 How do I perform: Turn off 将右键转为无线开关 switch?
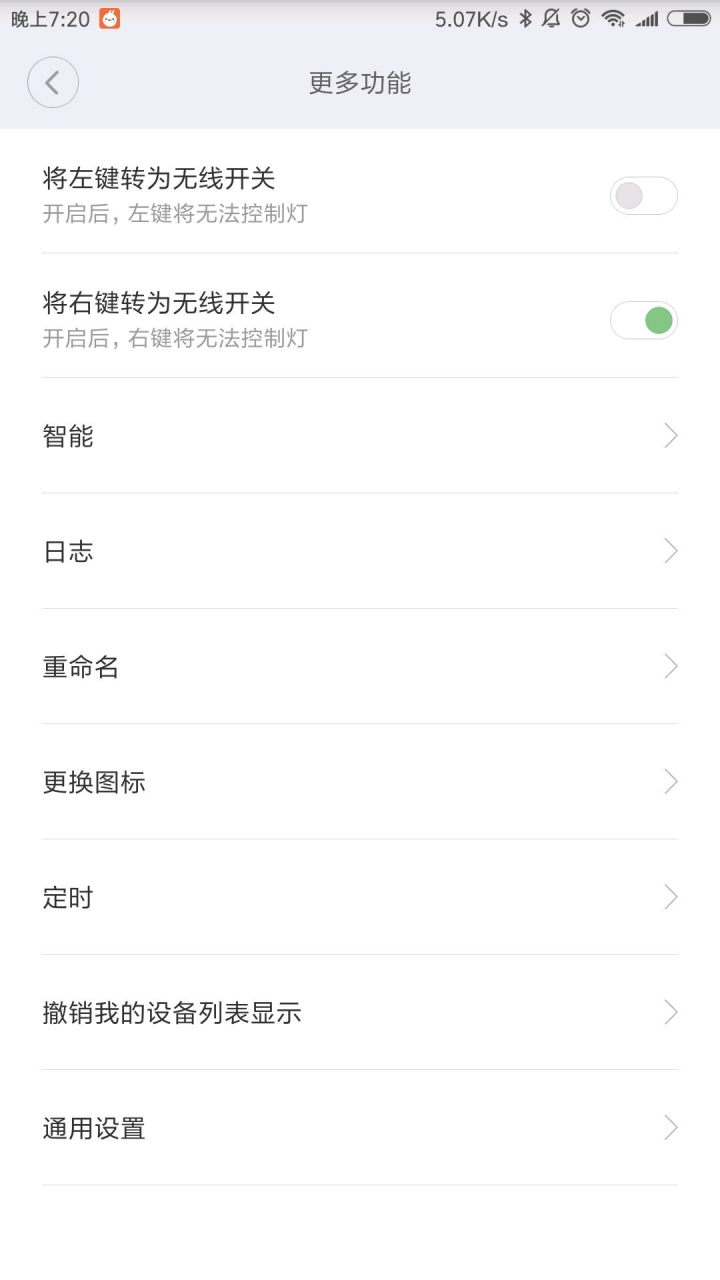(643, 320)
